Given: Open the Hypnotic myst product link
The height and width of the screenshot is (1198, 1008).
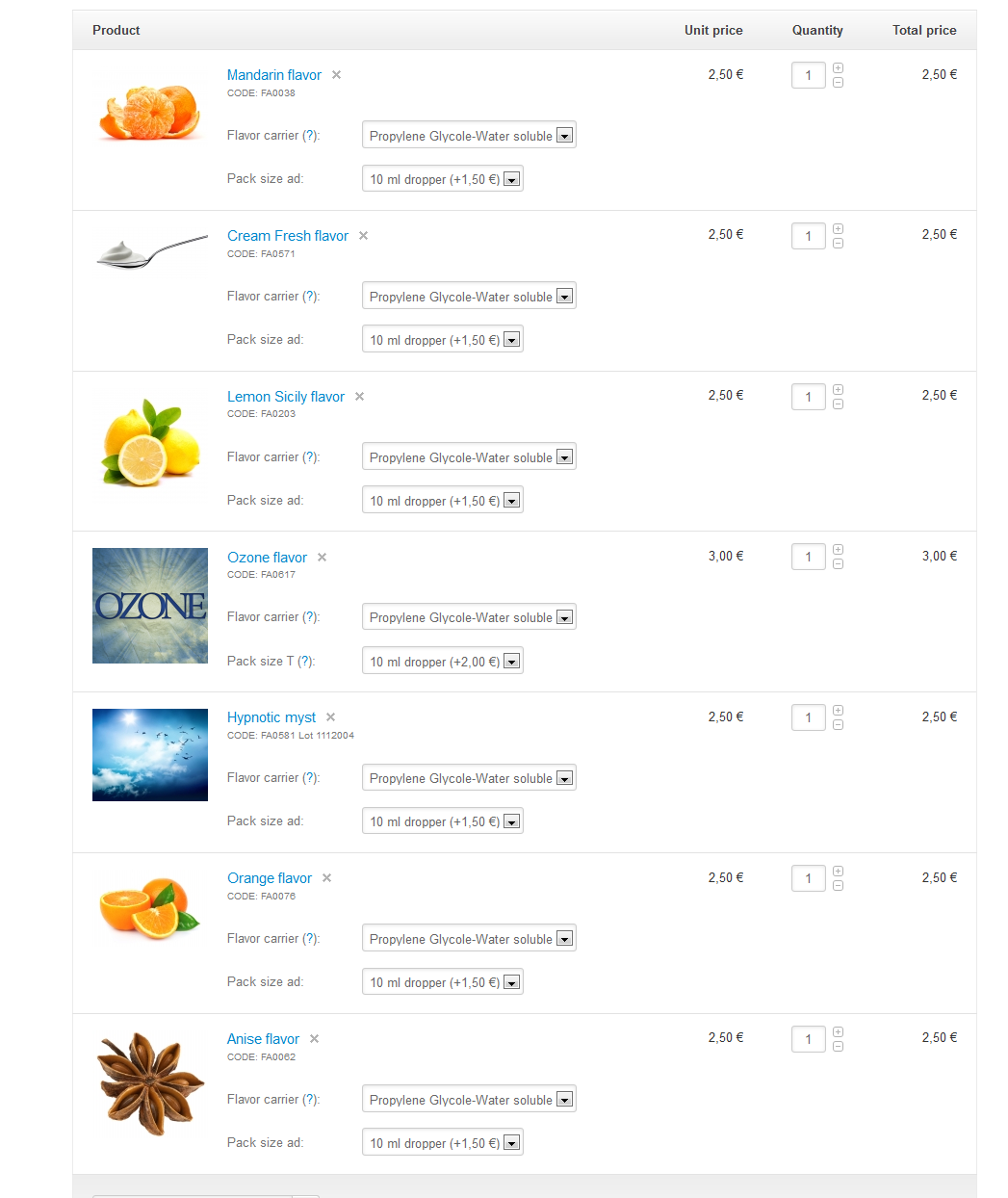Looking at the screenshot, I should click(271, 717).
